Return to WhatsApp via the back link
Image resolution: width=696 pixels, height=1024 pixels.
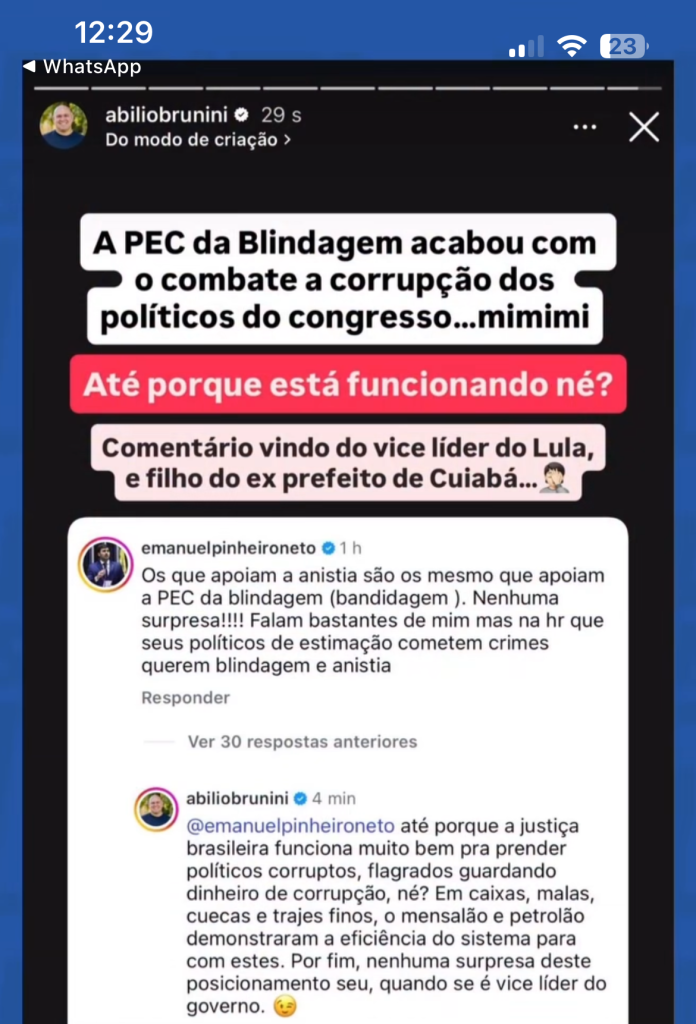coord(81,67)
